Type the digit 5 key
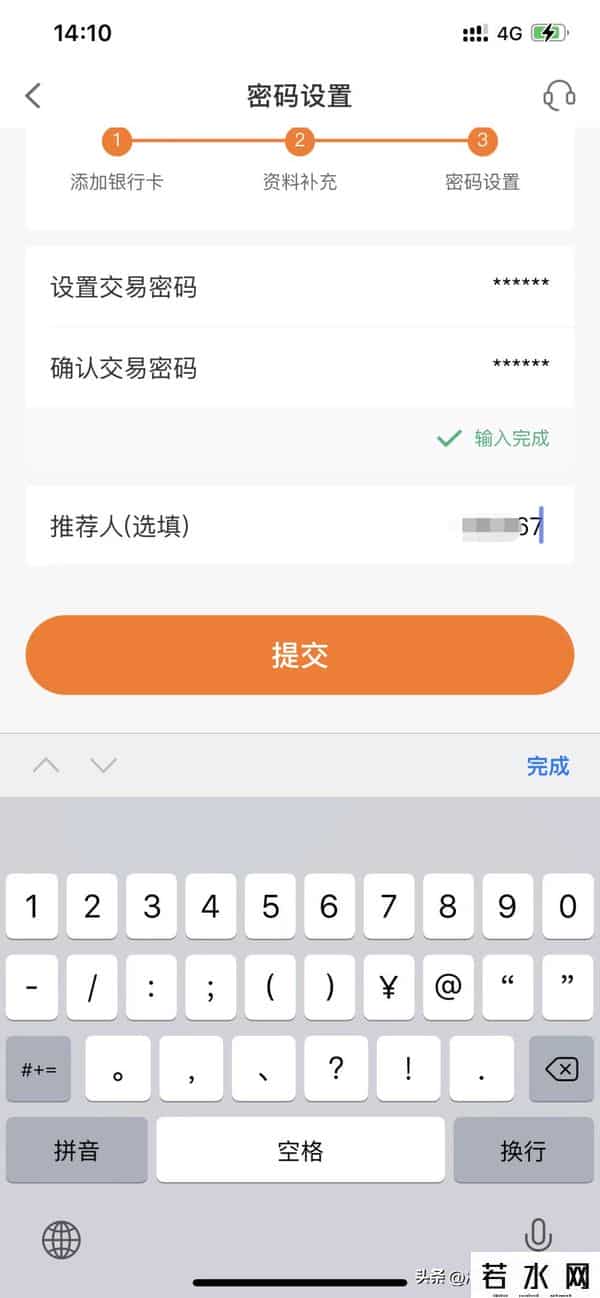Viewport: 600px width, 1298px height. pyautogui.click(x=270, y=906)
